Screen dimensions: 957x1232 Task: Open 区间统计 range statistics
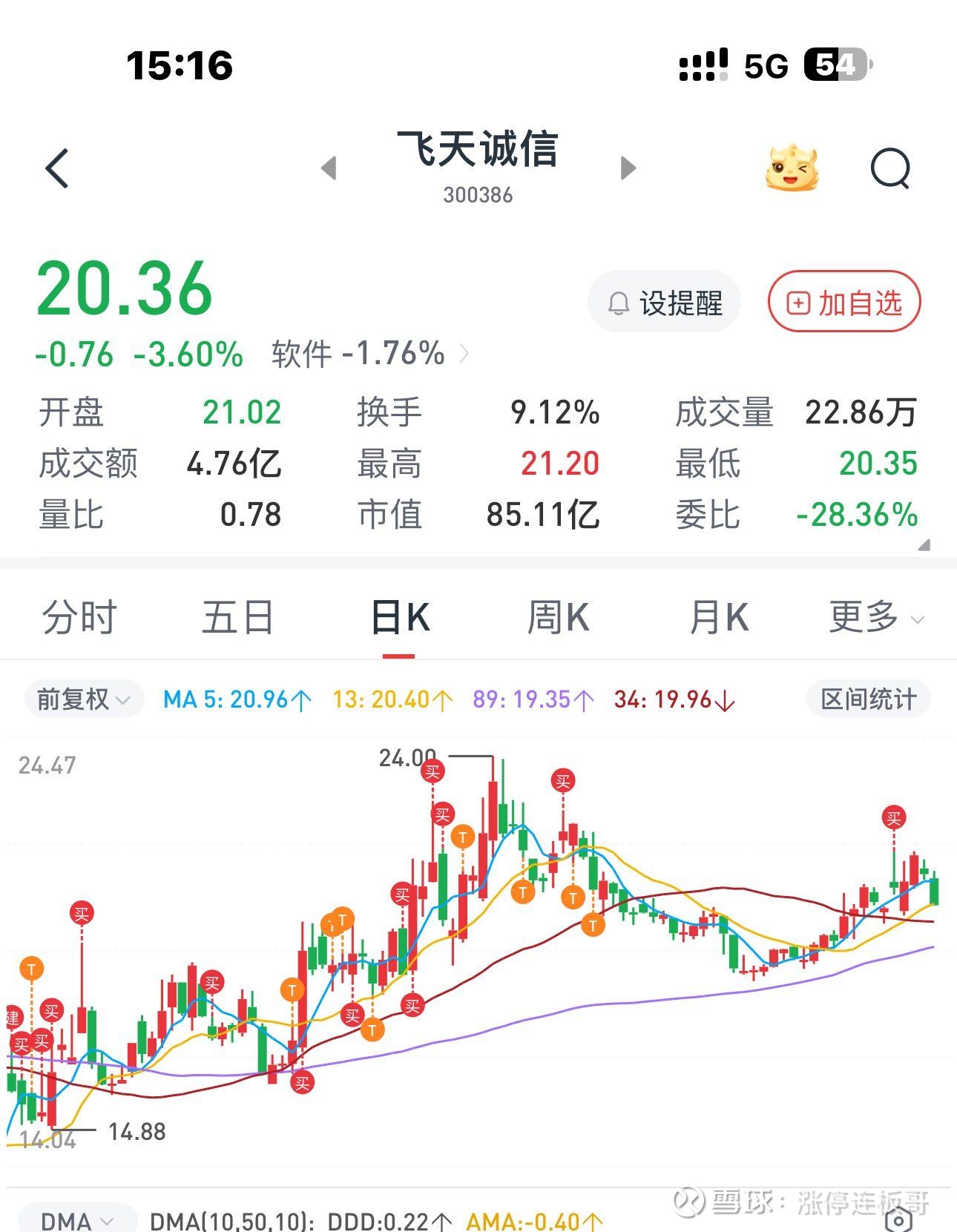[867, 699]
